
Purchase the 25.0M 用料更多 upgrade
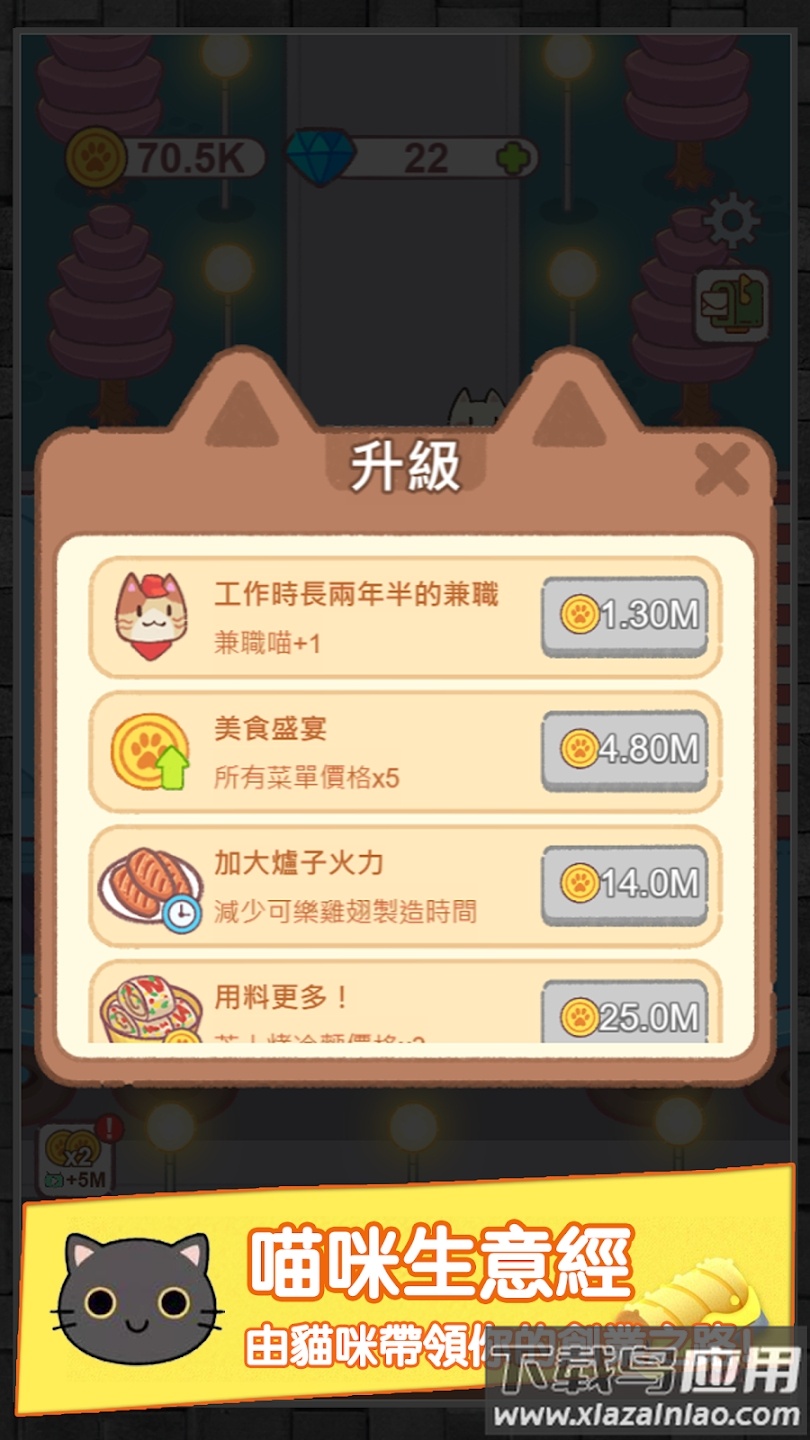click(623, 1014)
